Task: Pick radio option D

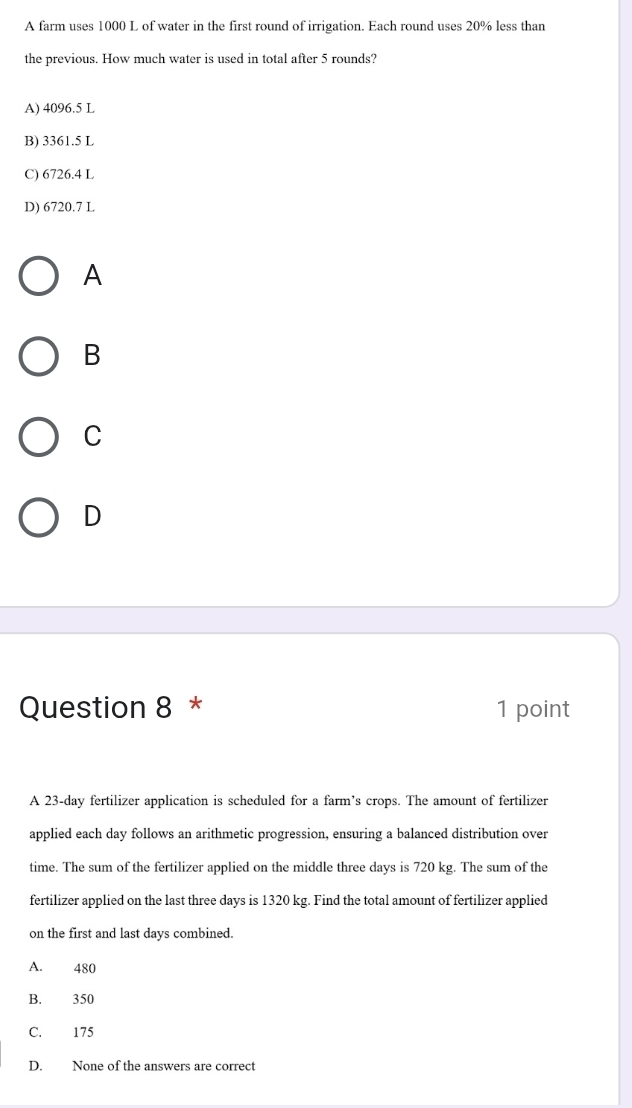Action: [39, 516]
